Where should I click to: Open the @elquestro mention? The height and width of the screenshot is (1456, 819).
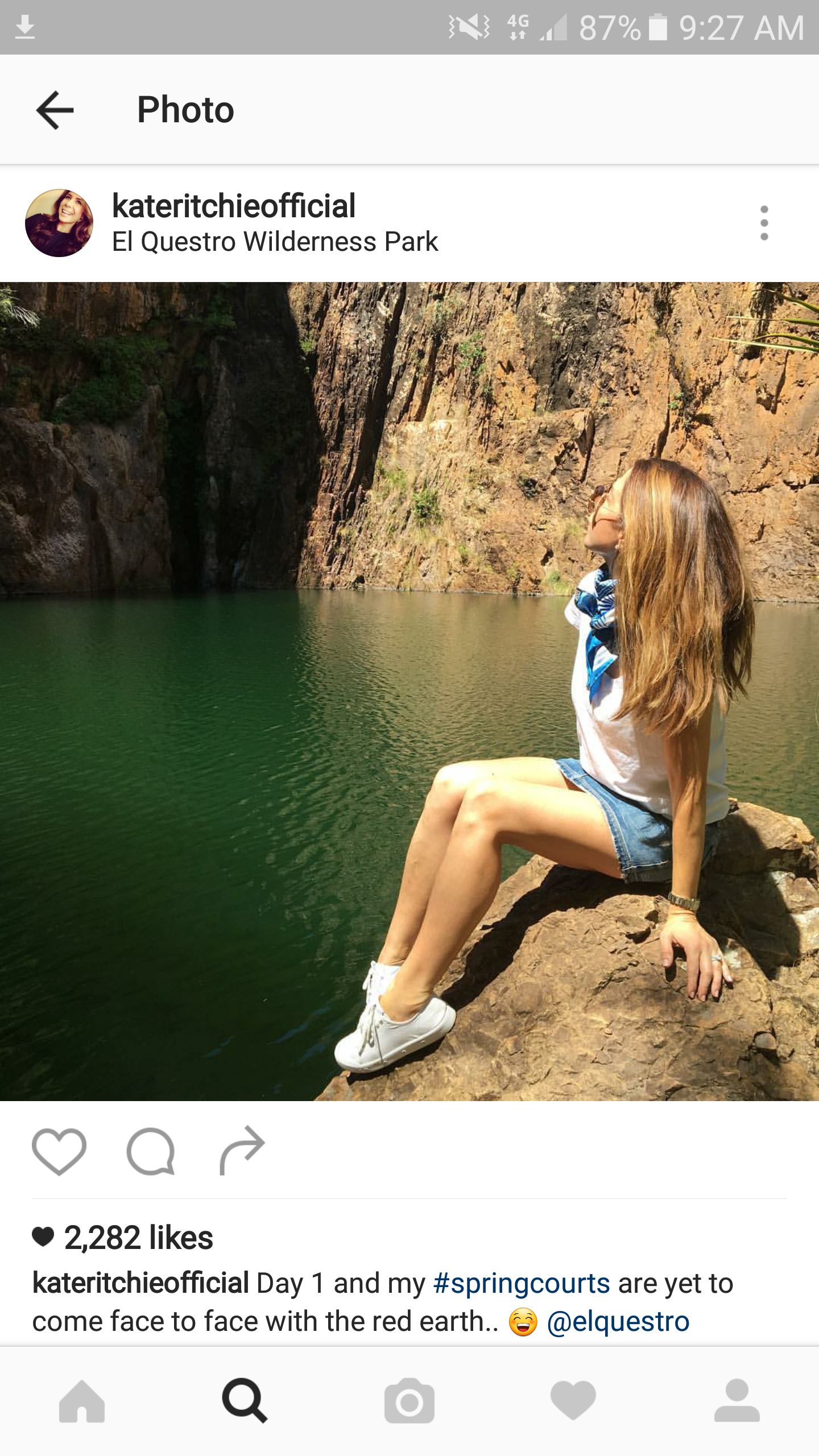coord(618,1321)
